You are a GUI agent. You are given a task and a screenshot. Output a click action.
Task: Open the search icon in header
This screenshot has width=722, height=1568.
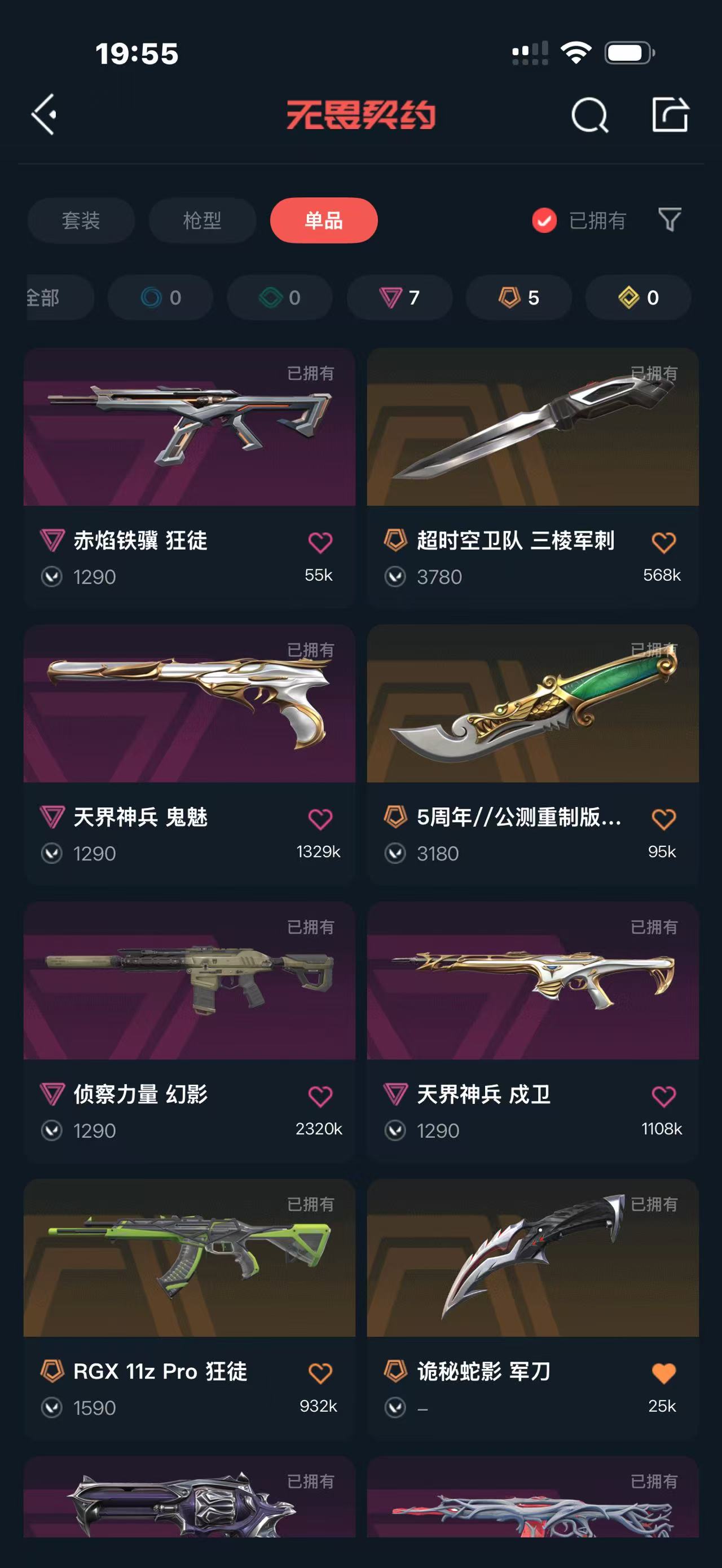coord(589,115)
